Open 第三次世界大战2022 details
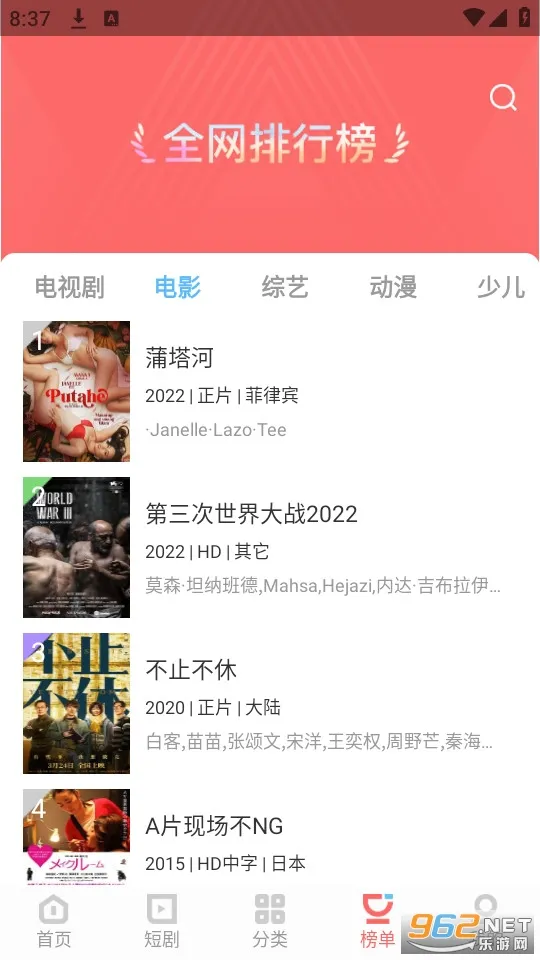Viewport: 540px width, 960px height. pos(270,547)
